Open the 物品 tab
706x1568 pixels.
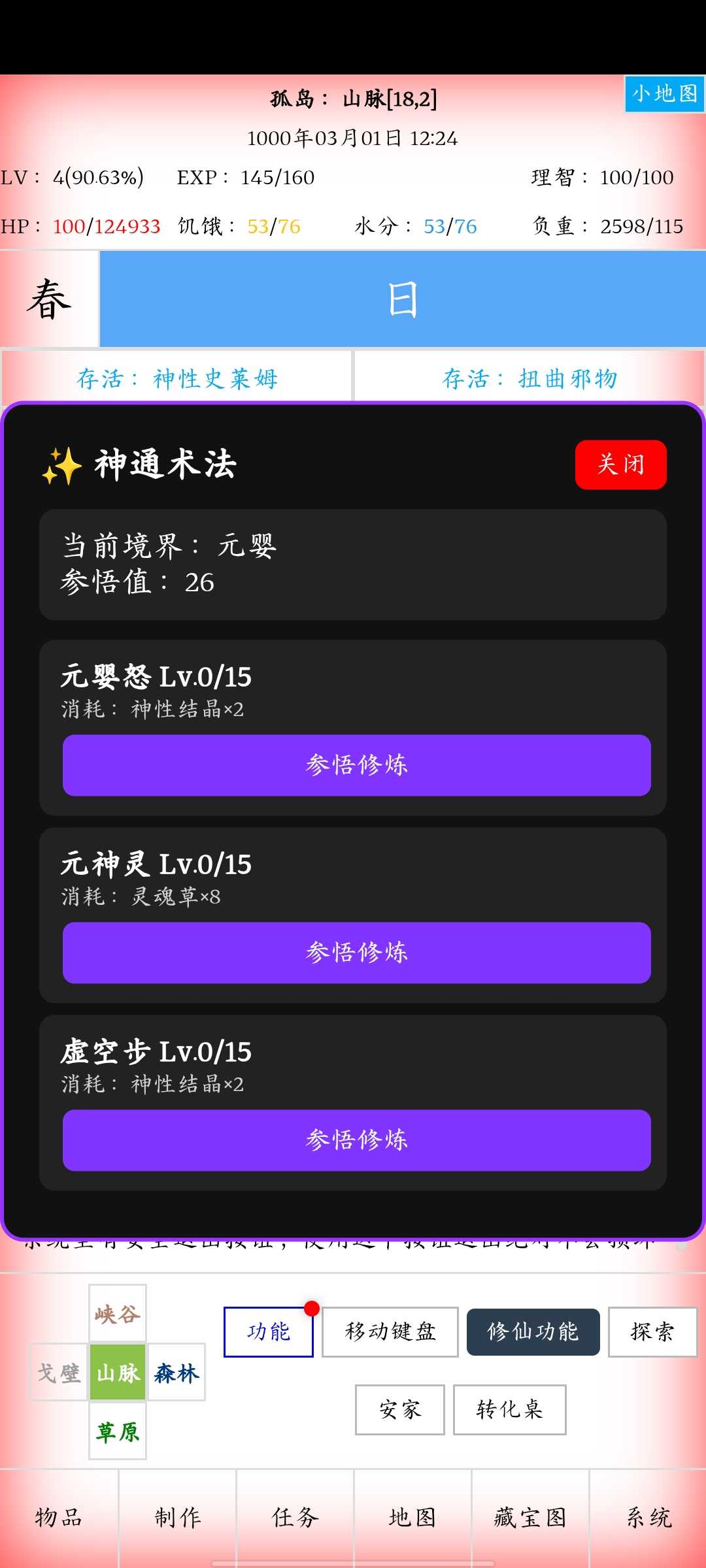(59, 1517)
